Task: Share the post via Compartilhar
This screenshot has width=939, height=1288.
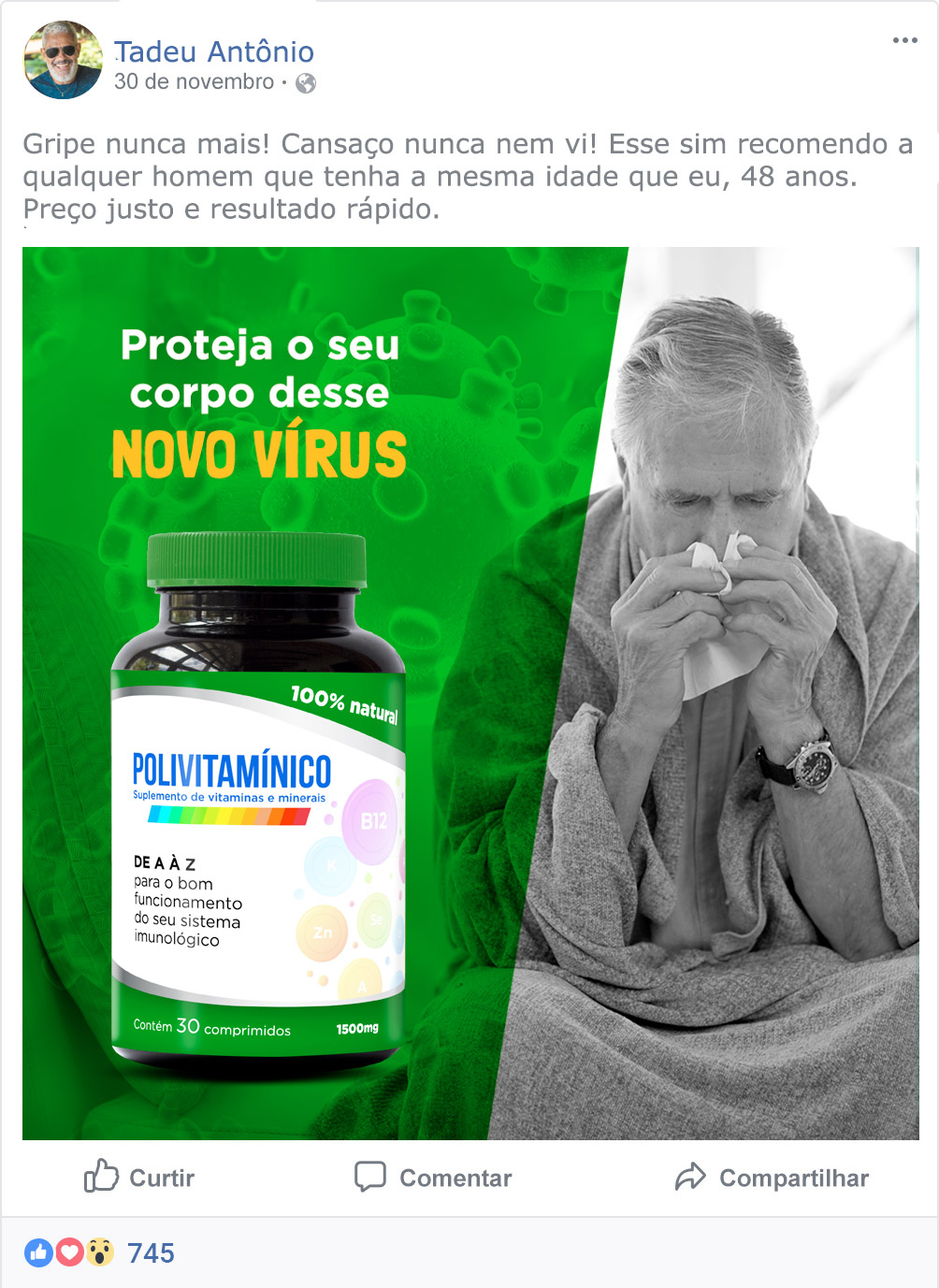Action: 773,1177
